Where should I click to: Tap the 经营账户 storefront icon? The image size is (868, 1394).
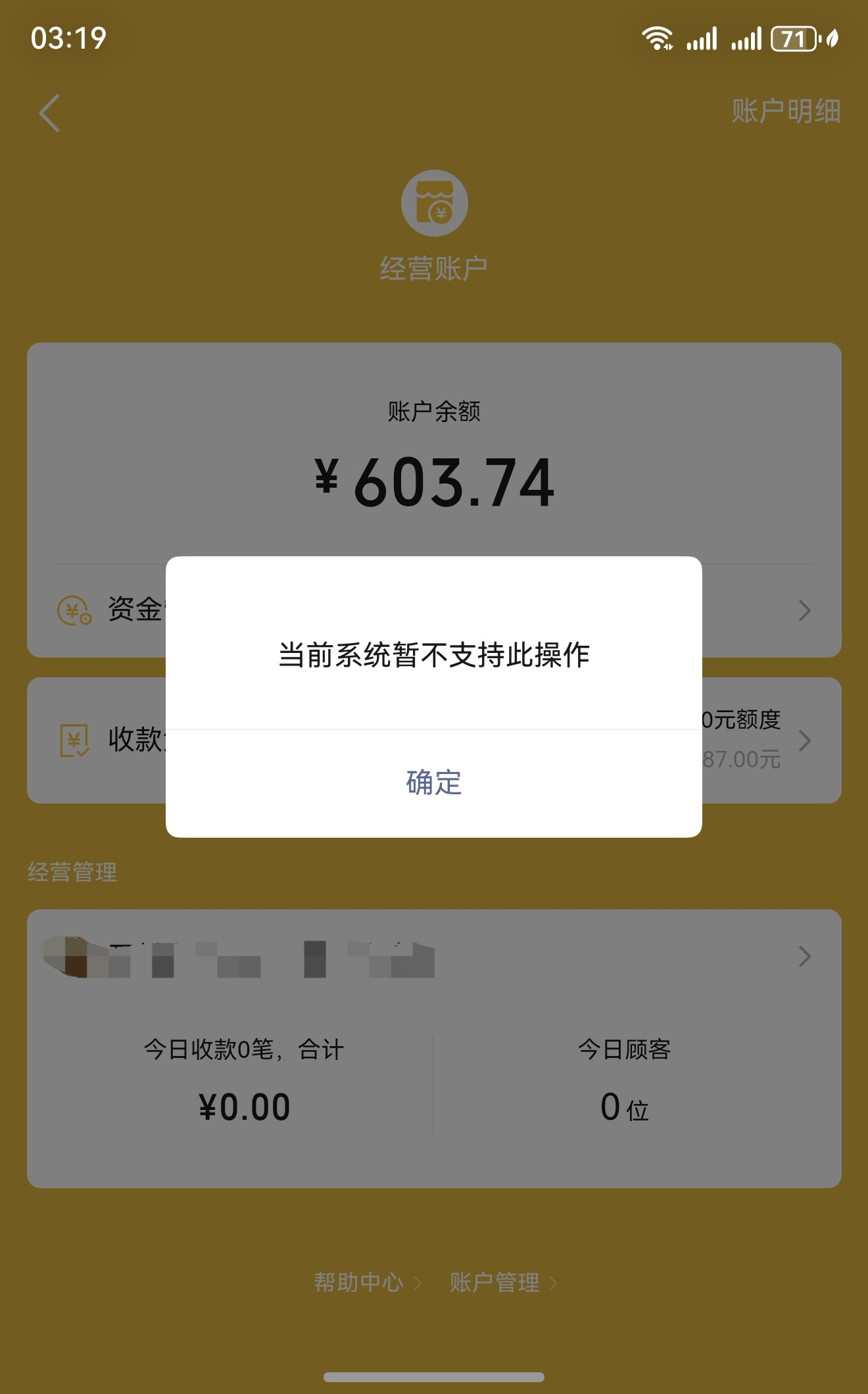tap(434, 204)
